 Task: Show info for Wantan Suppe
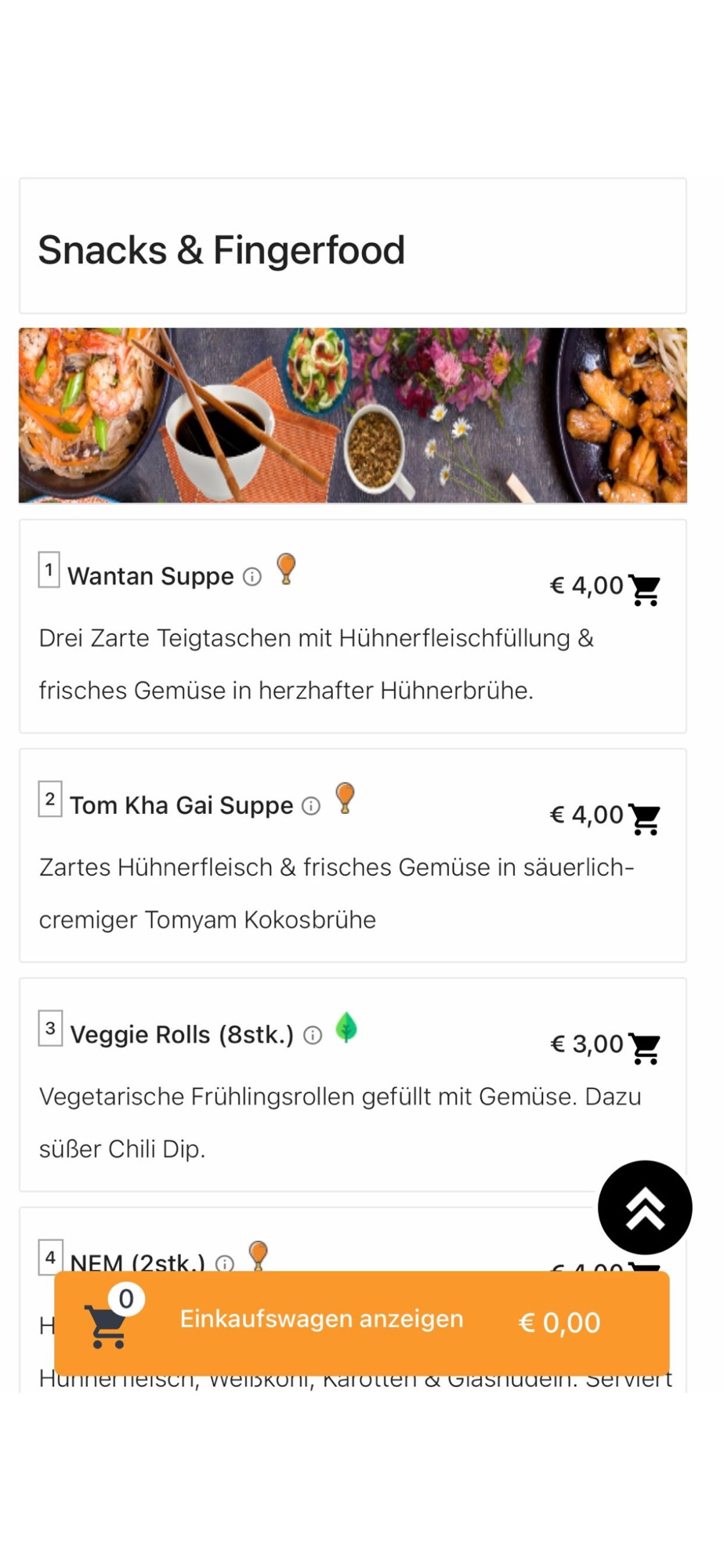click(x=252, y=578)
